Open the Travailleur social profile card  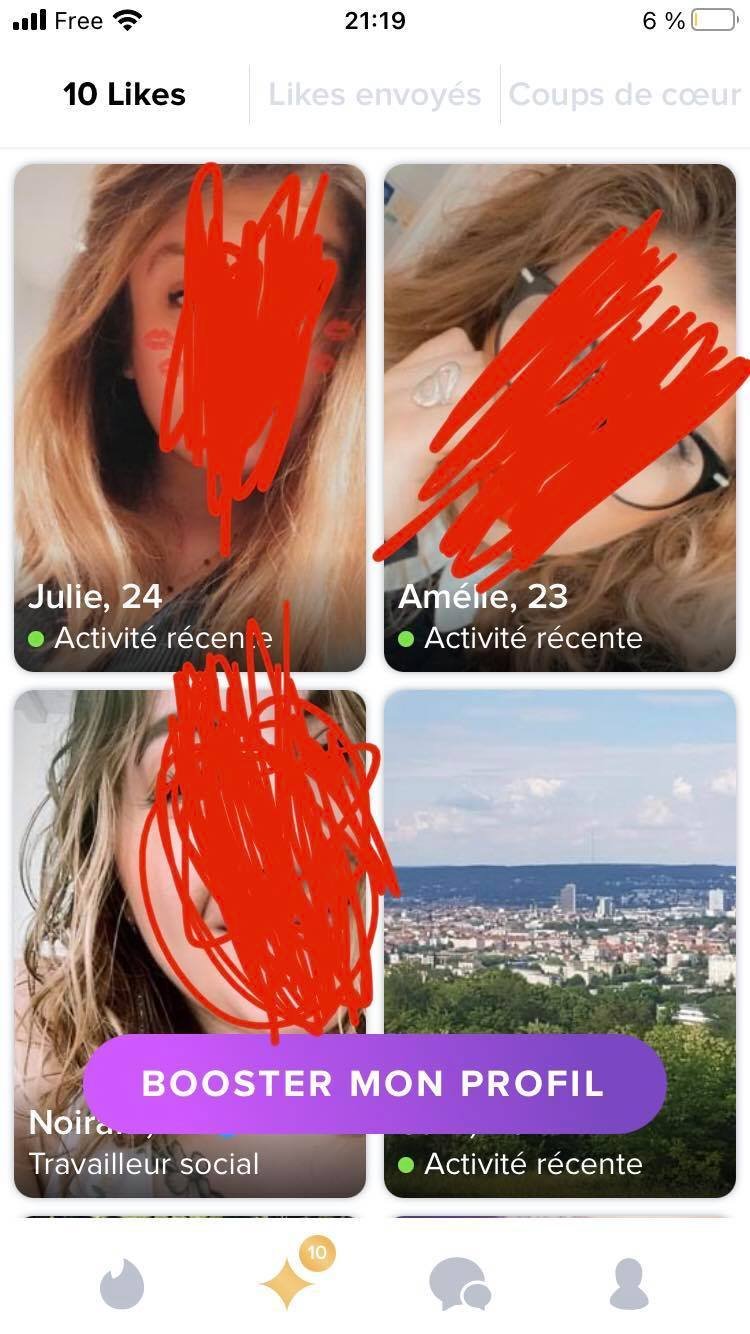tap(190, 944)
